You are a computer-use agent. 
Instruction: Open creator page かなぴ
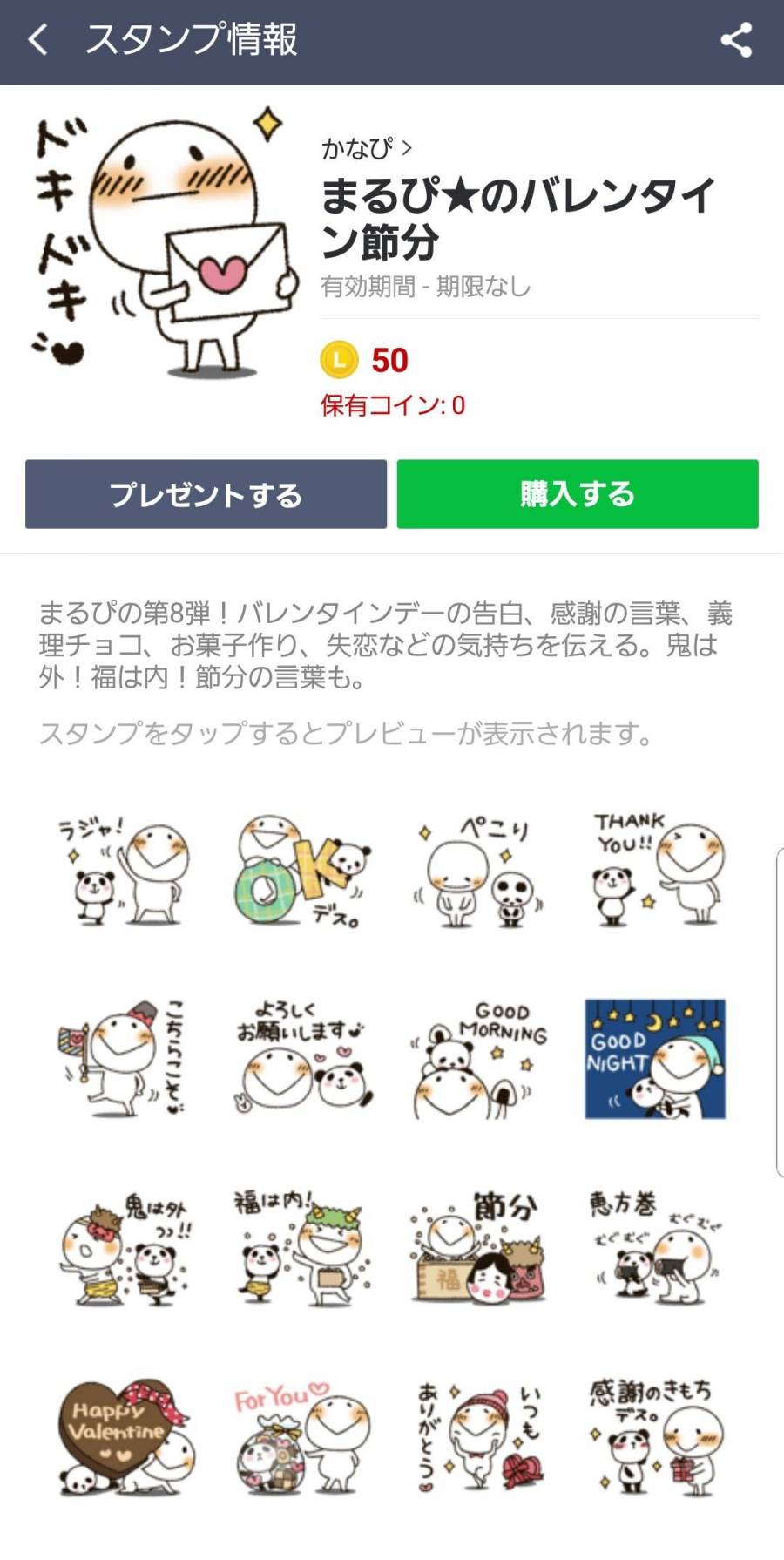[366, 149]
